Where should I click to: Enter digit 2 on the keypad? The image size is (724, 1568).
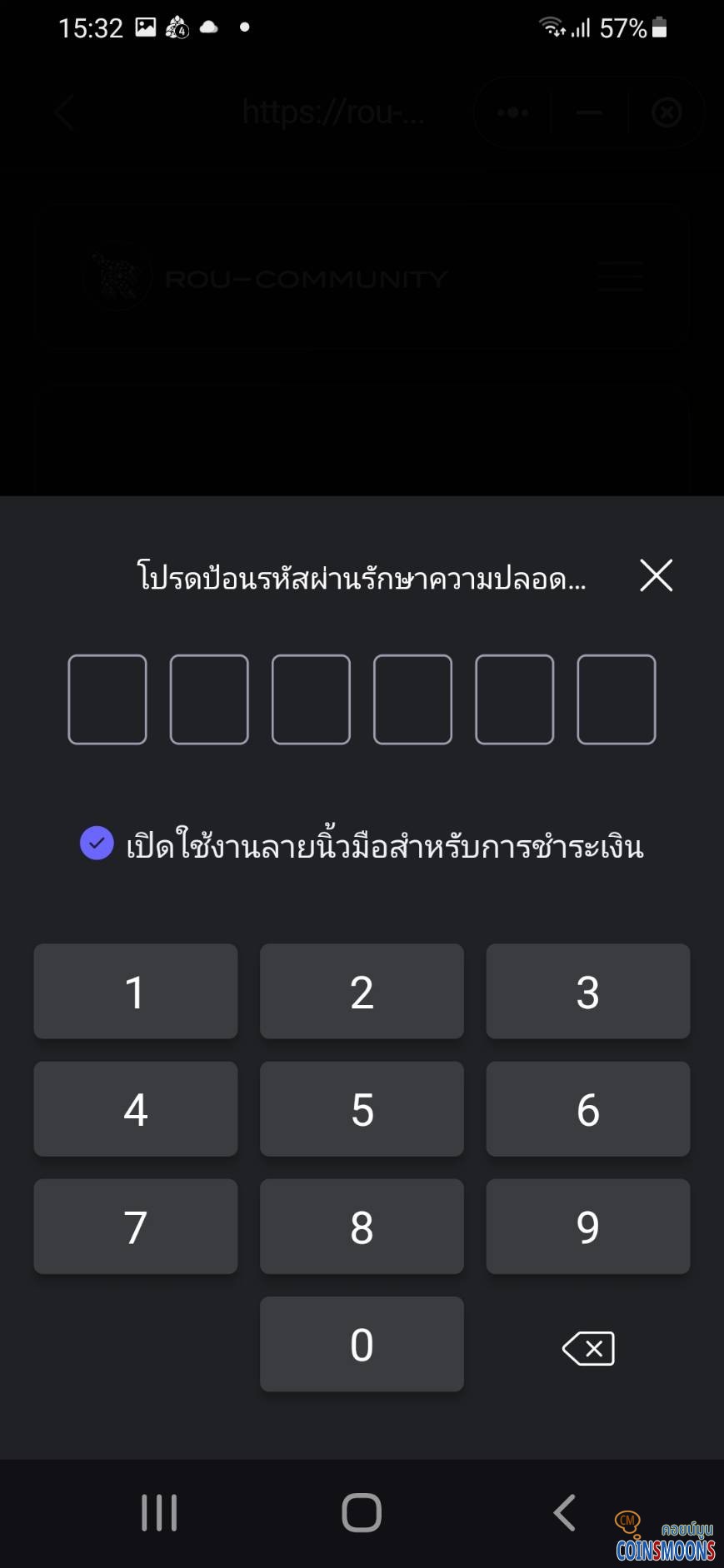(x=362, y=991)
